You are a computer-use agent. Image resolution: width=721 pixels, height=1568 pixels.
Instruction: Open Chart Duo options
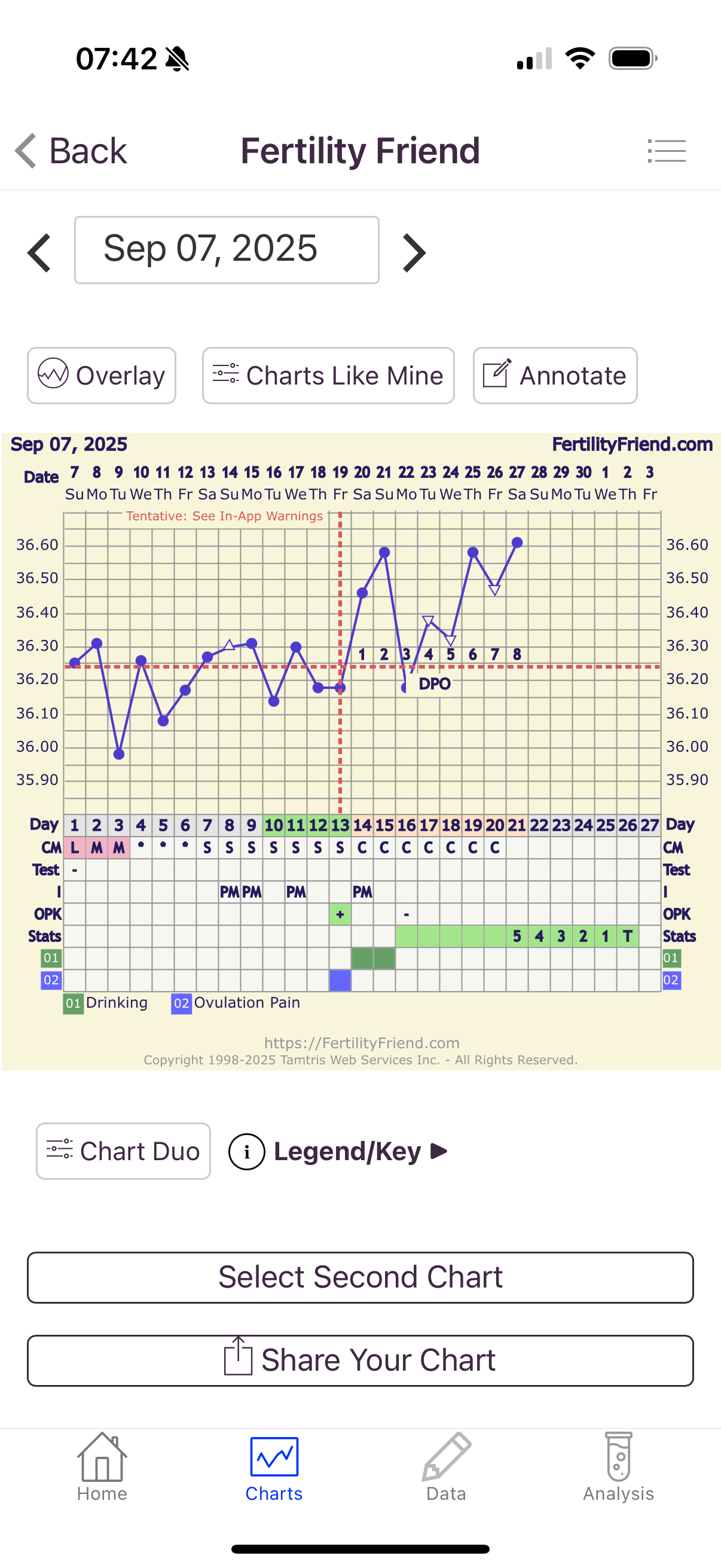(124, 1151)
